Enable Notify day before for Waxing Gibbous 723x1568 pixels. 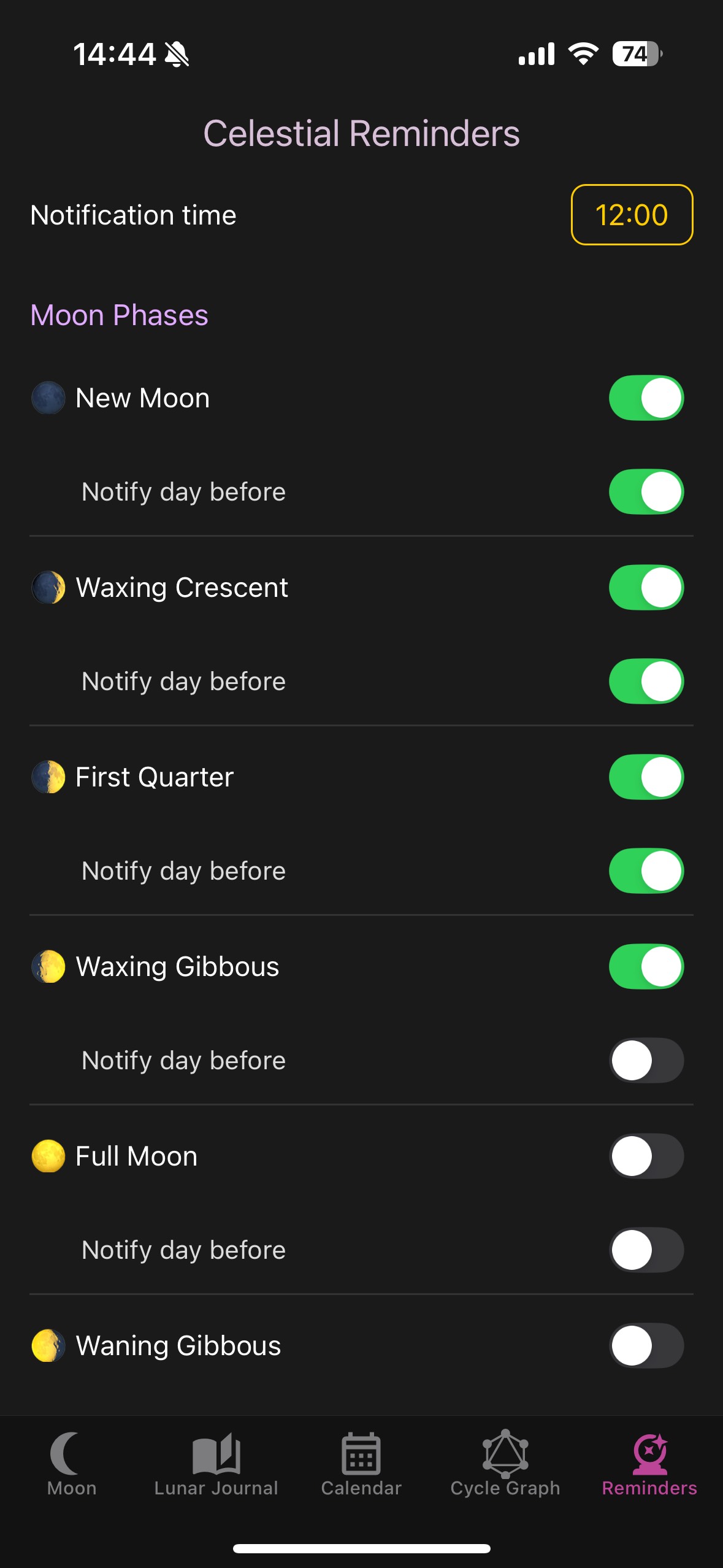[x=645, y=1060]
